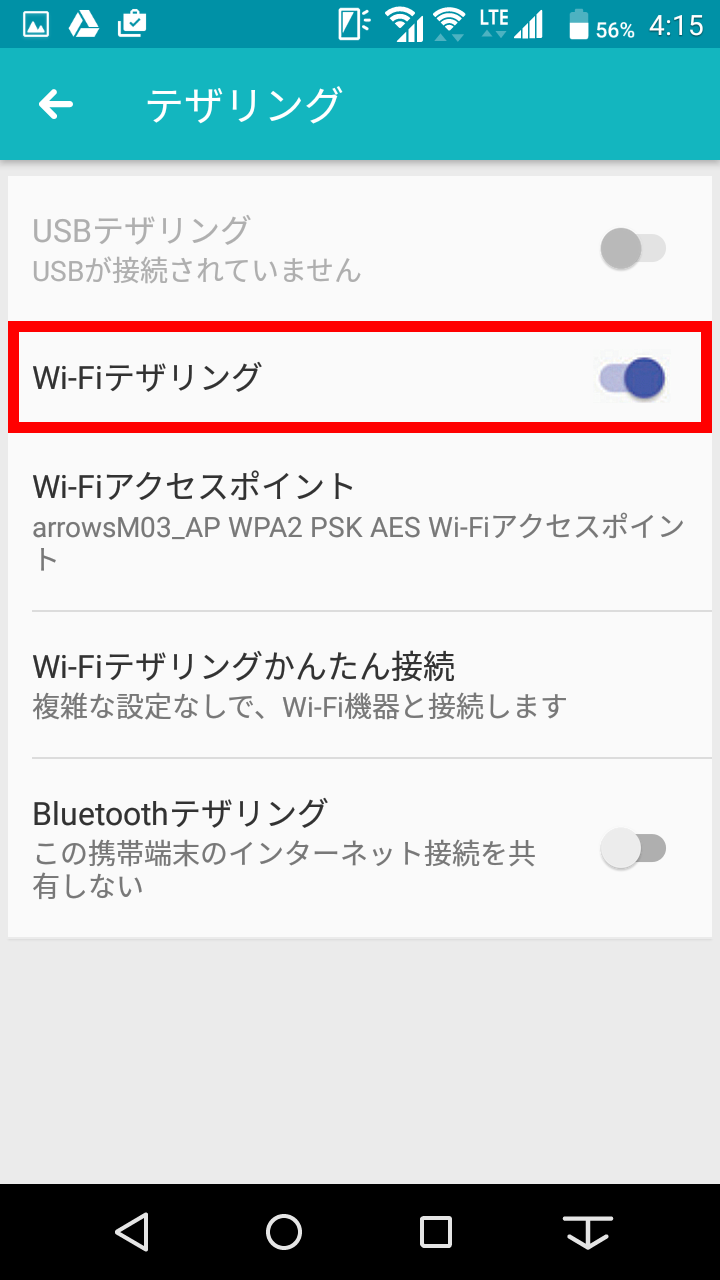The image size is (720, 1280).
Task: Tap the system home button
Action: click(x=284, y=1232)
